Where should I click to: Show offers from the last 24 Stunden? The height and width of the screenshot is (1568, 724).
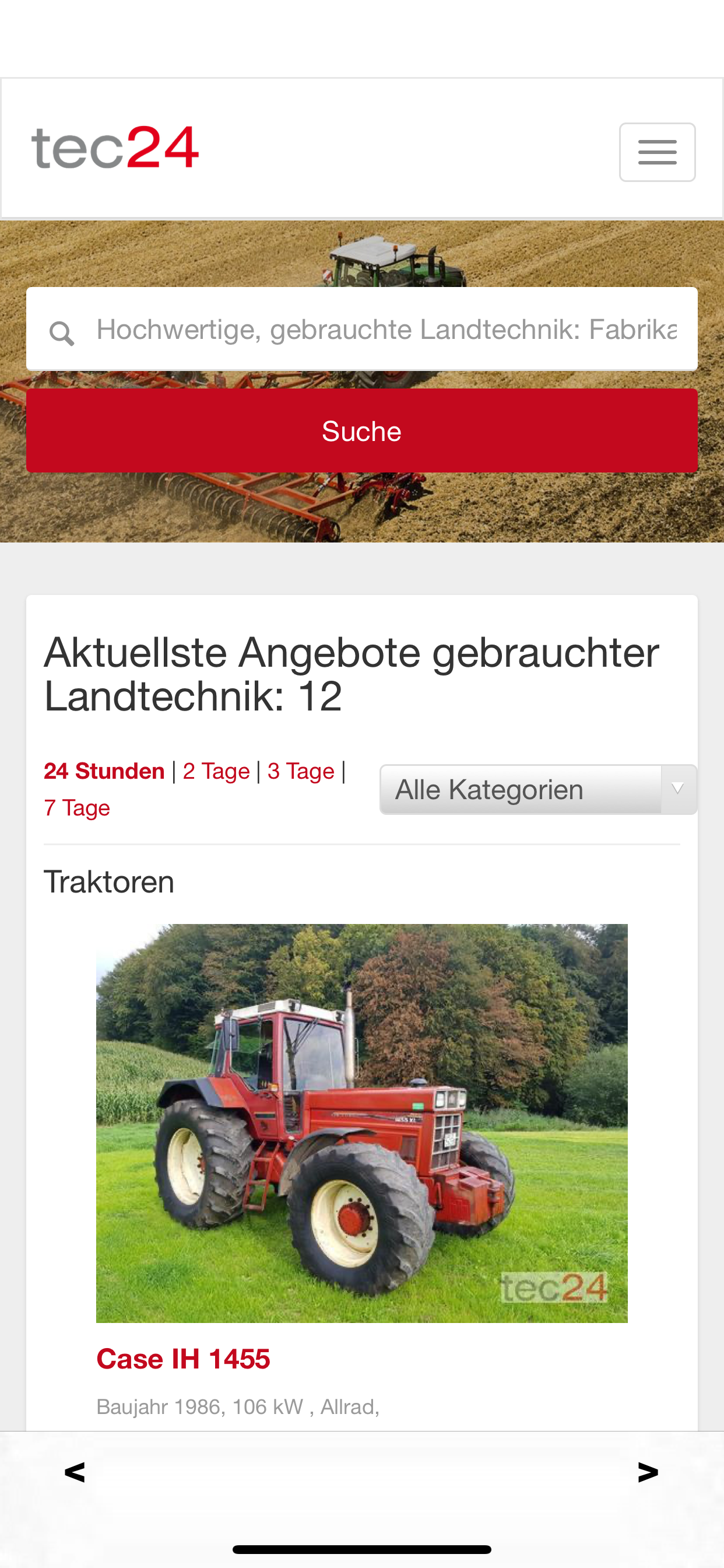[x=104, y=771]
